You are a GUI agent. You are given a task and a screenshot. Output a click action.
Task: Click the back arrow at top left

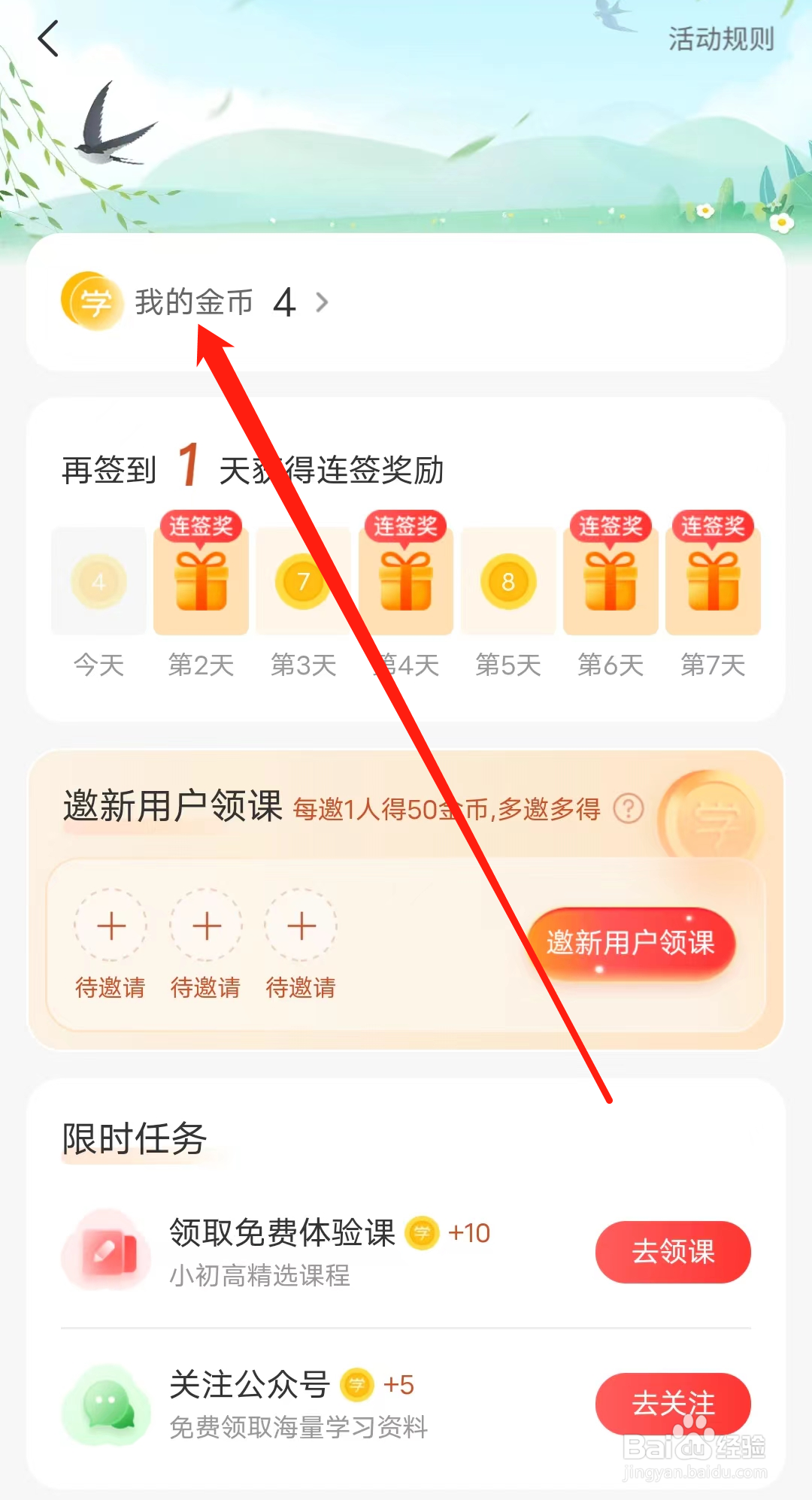pyautogui.click(x=47, y=39)
